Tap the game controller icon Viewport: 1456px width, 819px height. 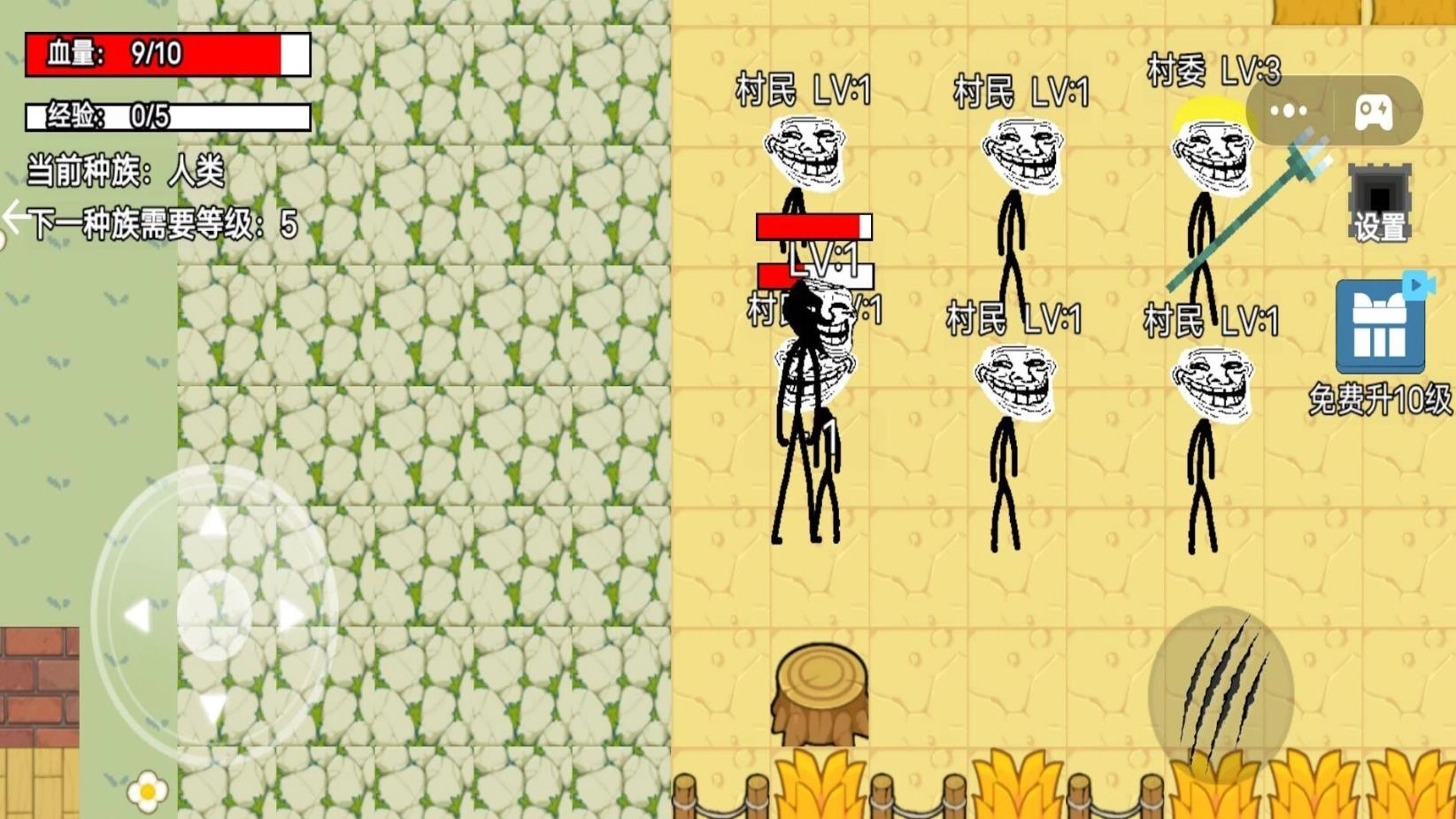(x=1374, y=112)
